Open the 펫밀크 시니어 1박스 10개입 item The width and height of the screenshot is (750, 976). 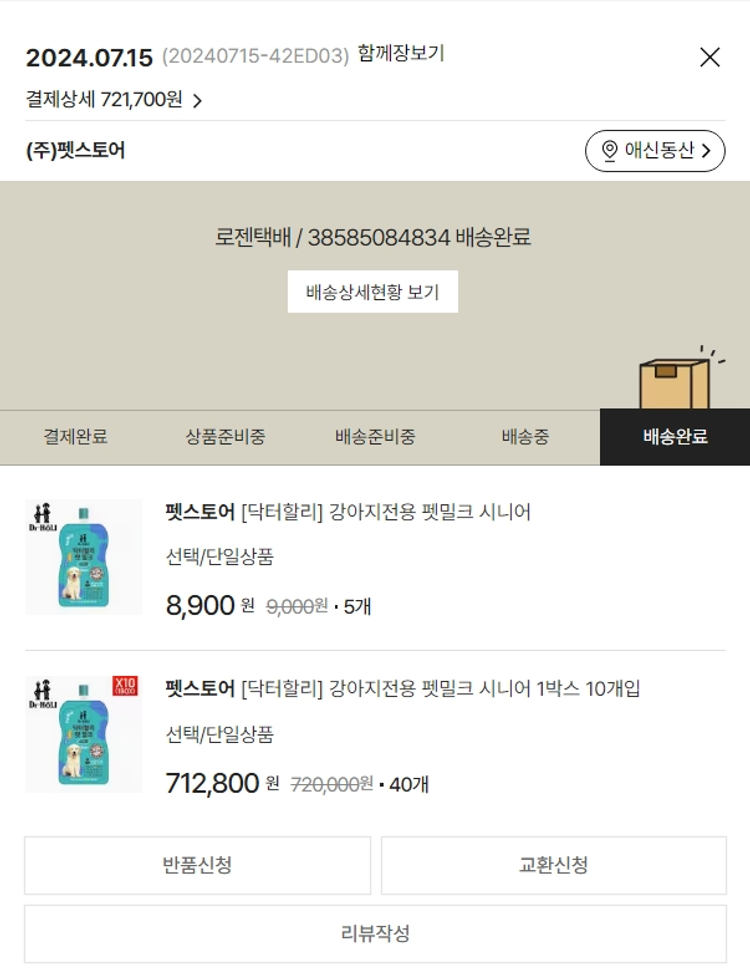[x=402, y=689]
